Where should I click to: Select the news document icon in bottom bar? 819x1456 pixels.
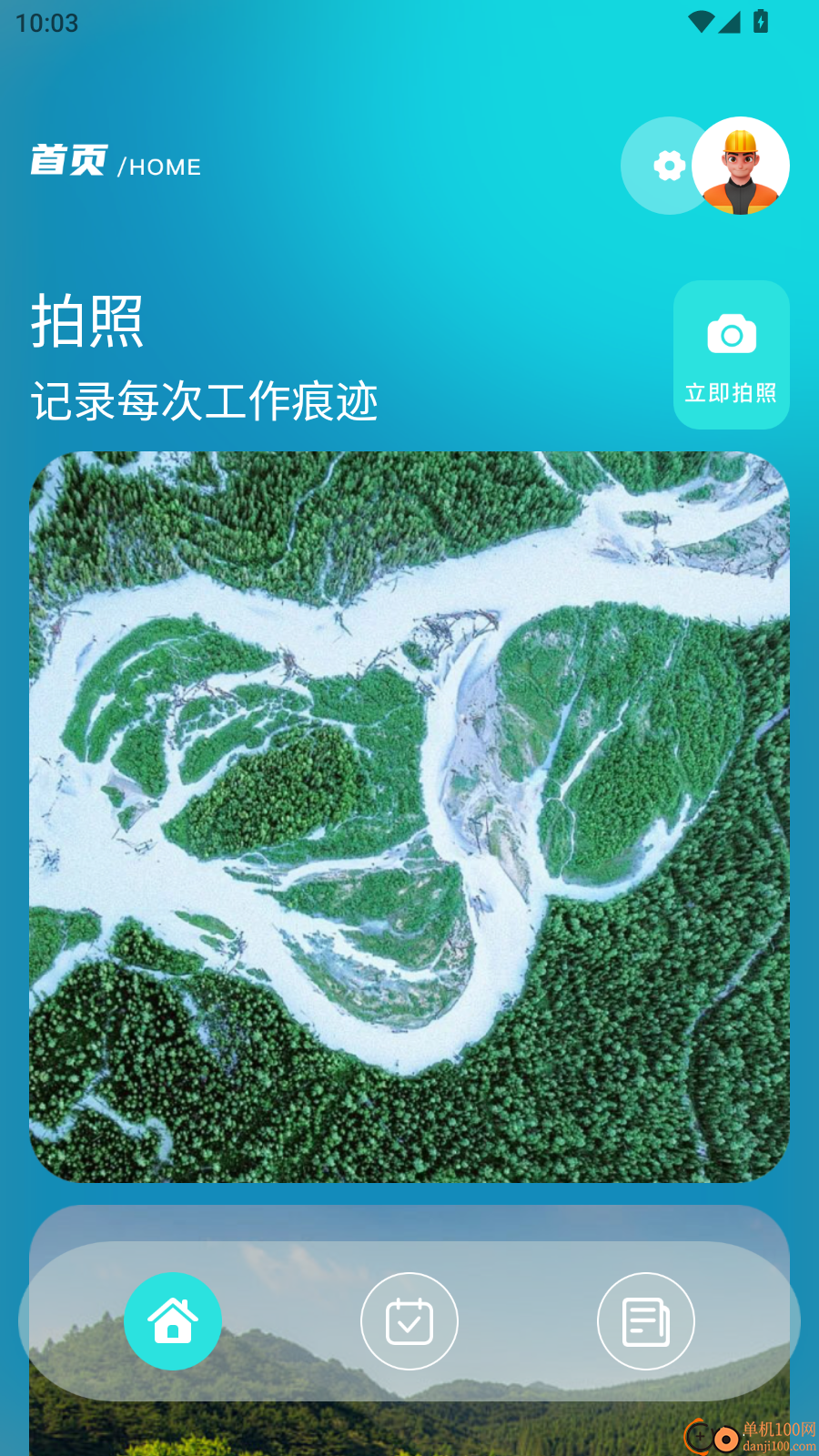[646, 1321]
